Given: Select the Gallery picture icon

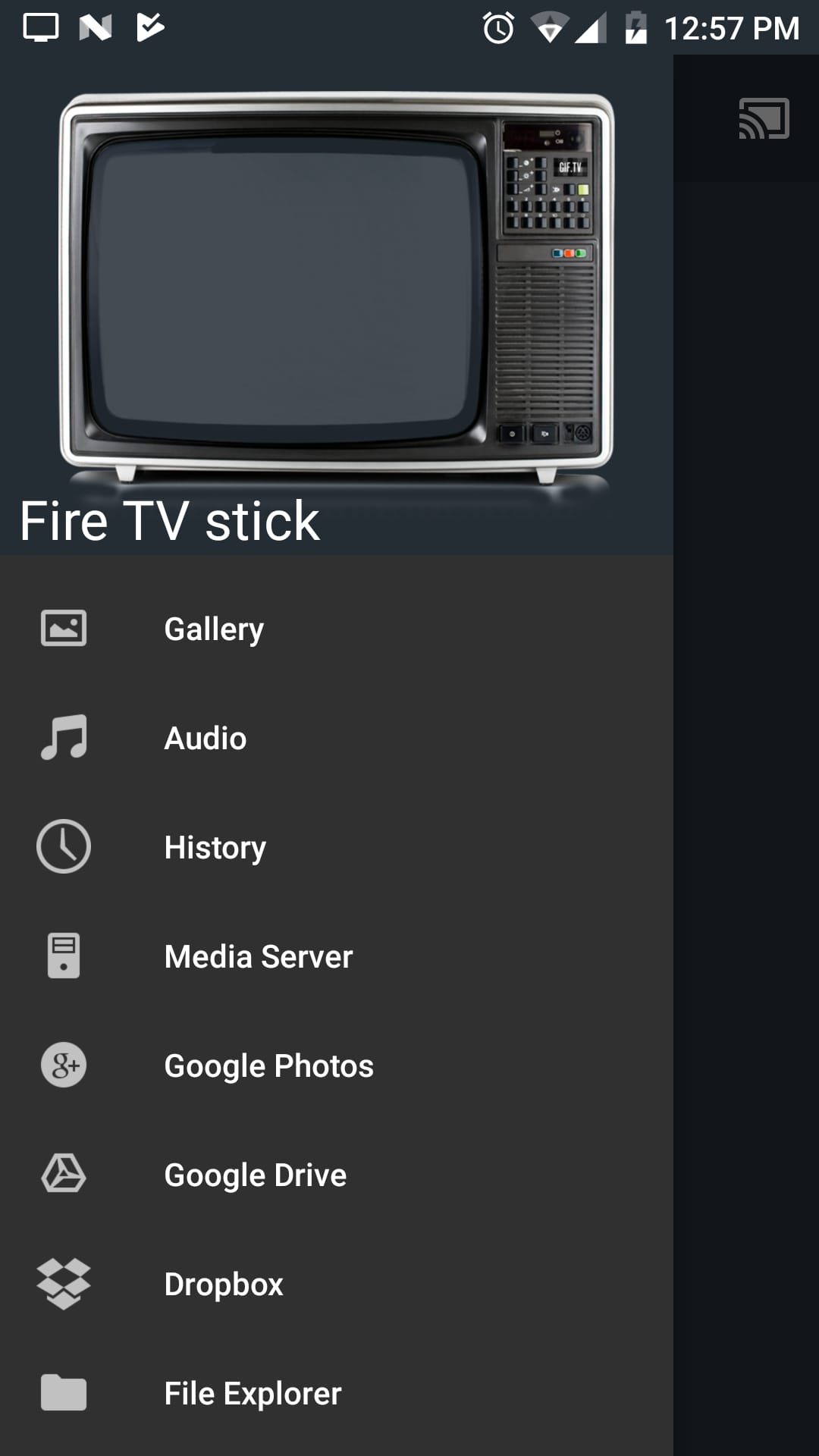Looking at the screenshot, I should click(x=64, y=627).
